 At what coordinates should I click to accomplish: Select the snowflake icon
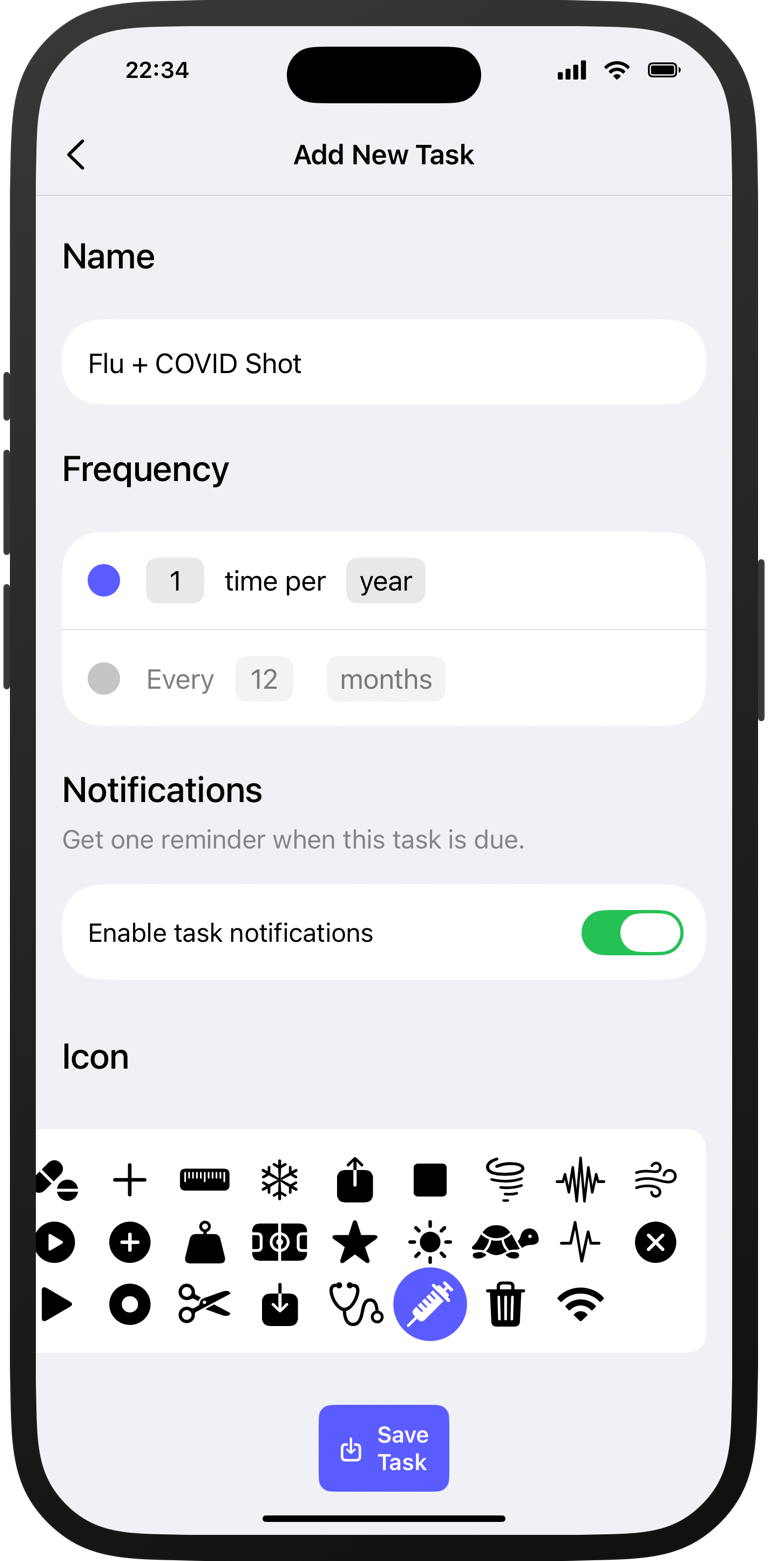tap(279, 1179)
